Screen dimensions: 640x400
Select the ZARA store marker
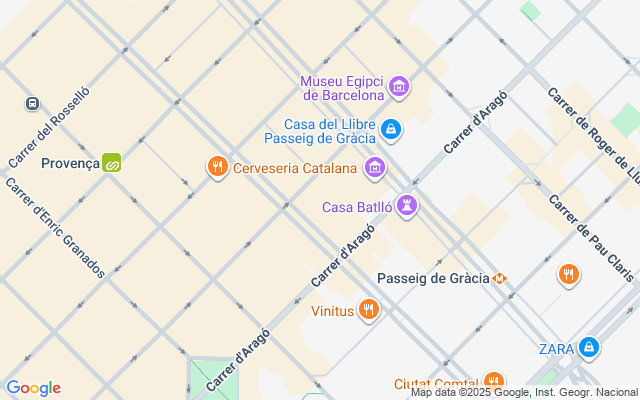(589, 348)
